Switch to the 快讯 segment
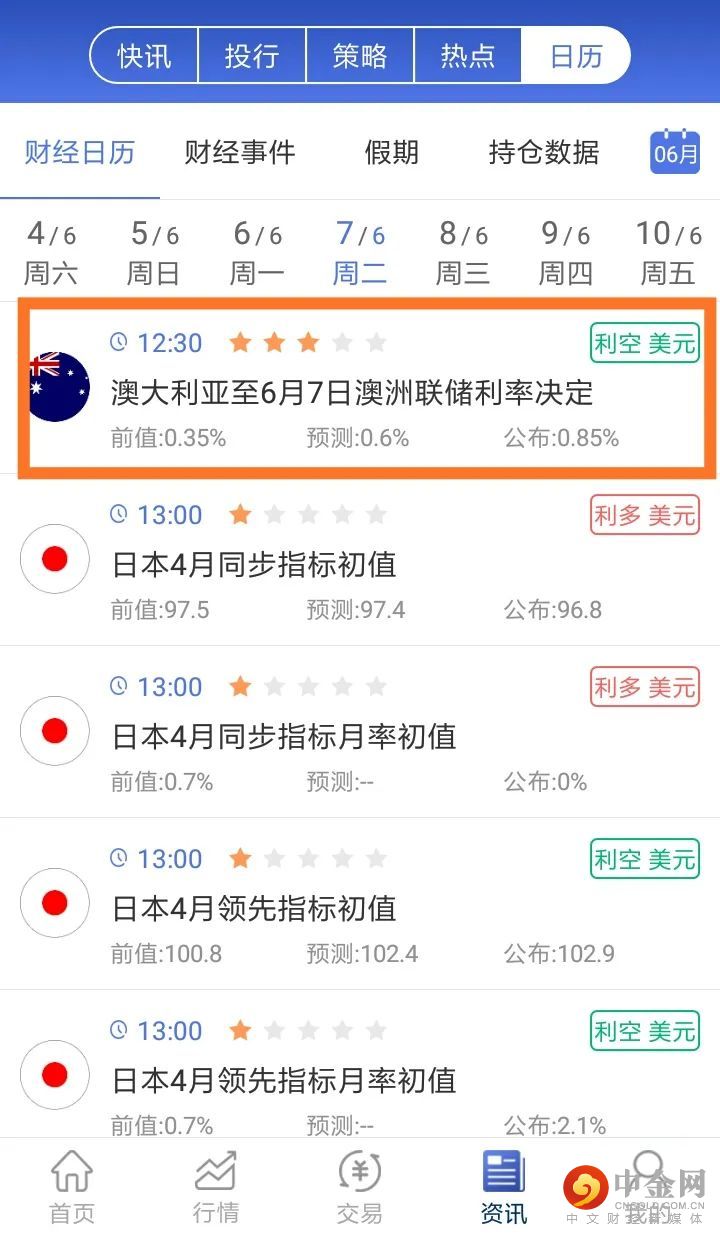This screenshot has width=720, height=1237. point(144,55)
